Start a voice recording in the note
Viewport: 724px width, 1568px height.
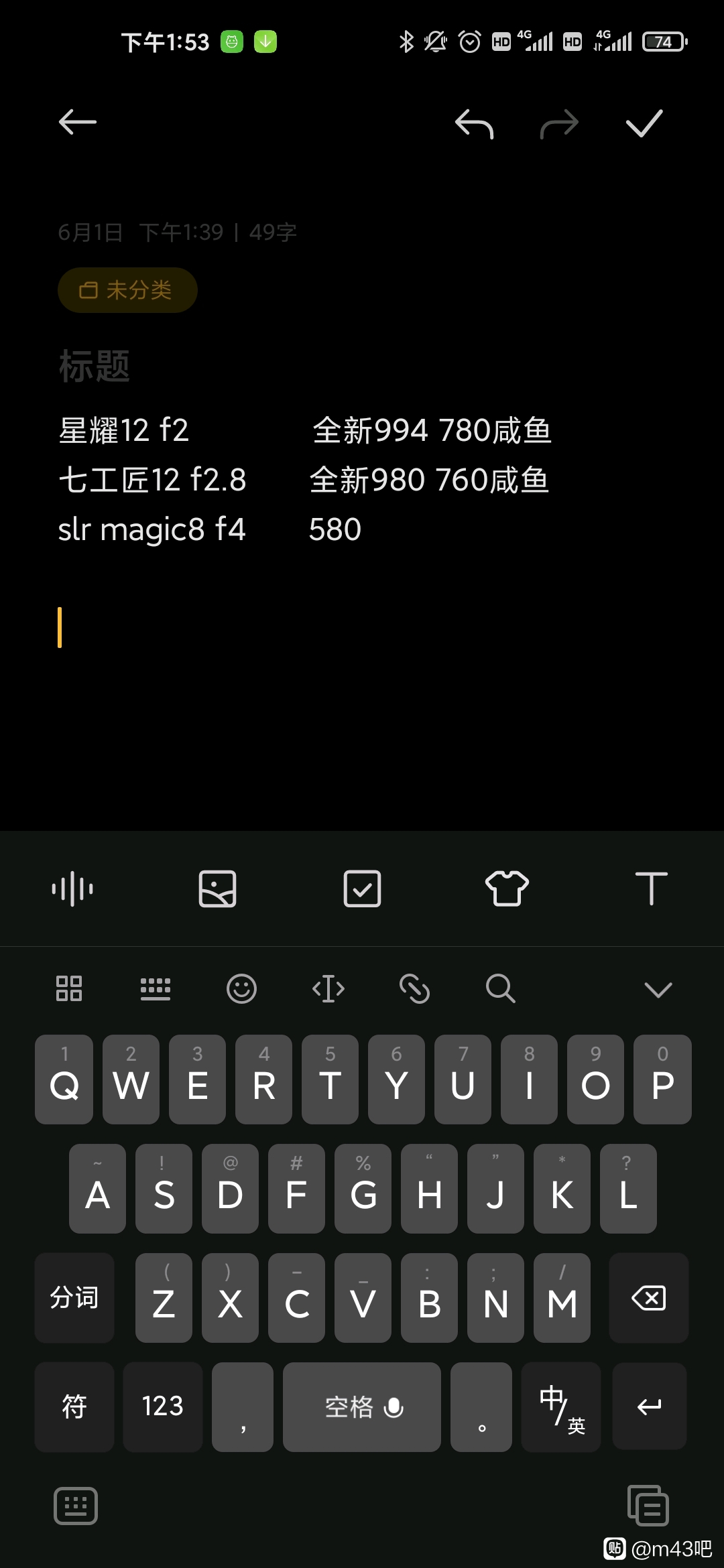point(72,889)
